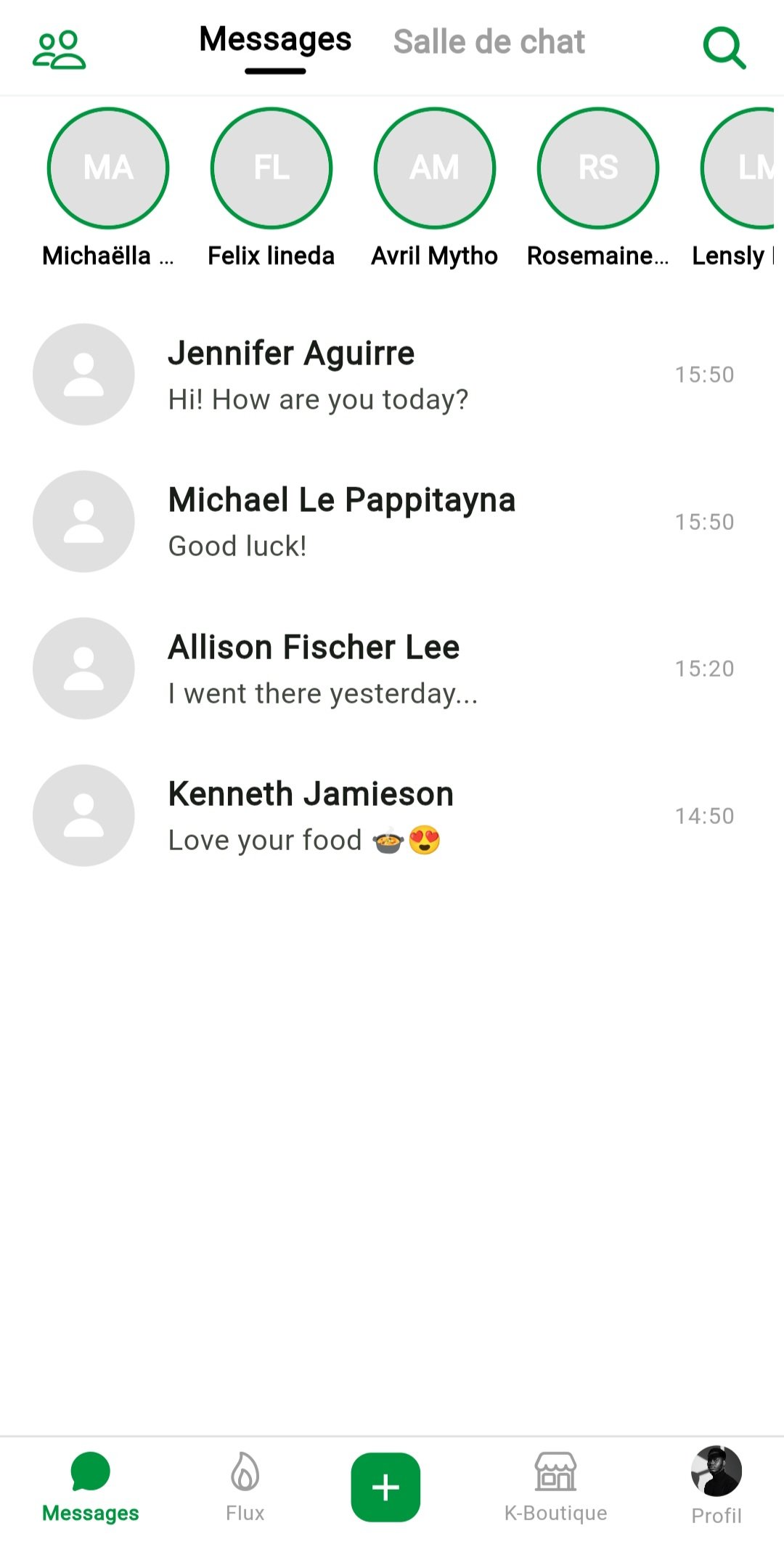
Task: Tap the green plus create button
Action: pyautogui.click(x=385, y=1487)
